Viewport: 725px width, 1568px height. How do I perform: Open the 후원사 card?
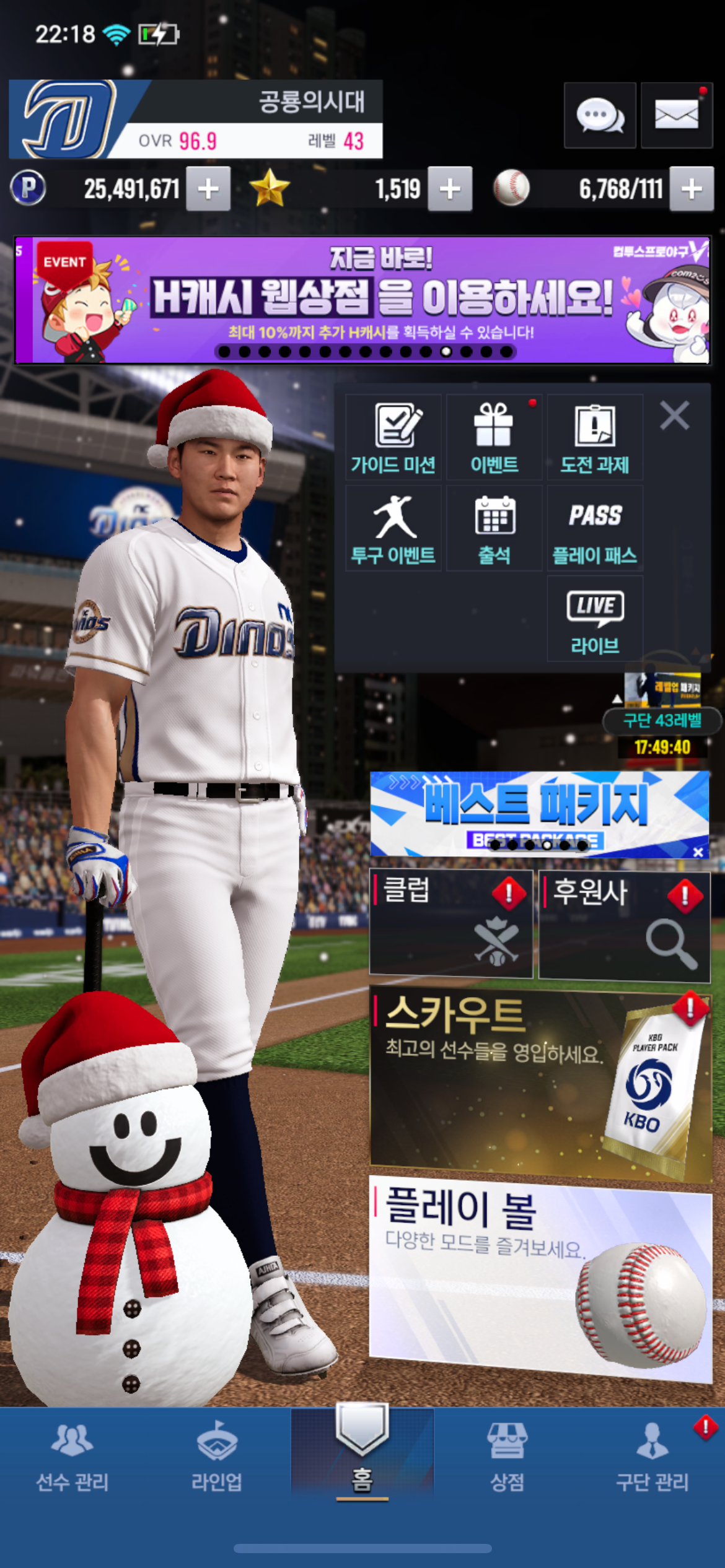624,925
